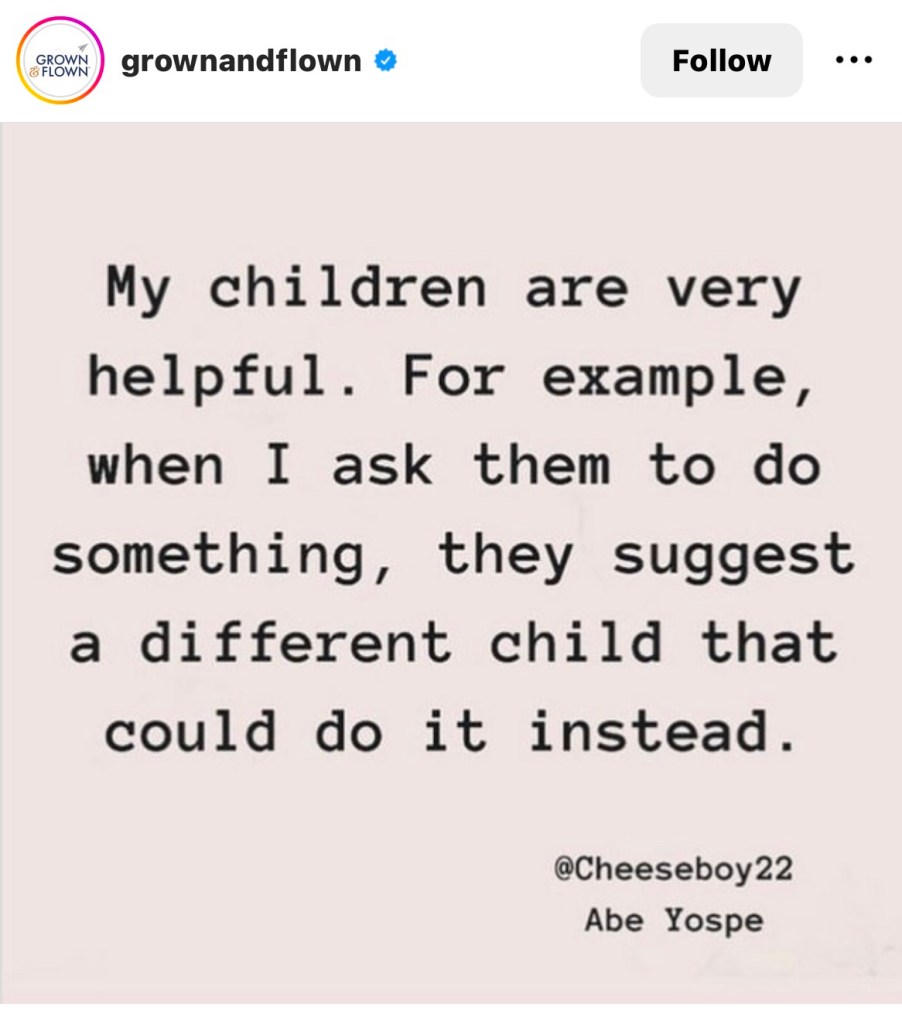Viewport: 902px width, 1024px height.
Task: Open the children quote post image
Action: [451, 560]
